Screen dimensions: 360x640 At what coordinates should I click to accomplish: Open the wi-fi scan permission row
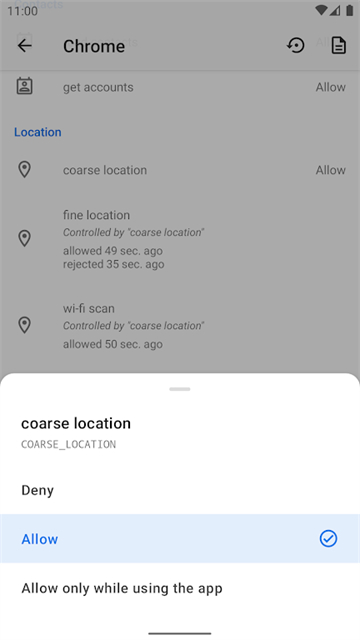[180, 326]
